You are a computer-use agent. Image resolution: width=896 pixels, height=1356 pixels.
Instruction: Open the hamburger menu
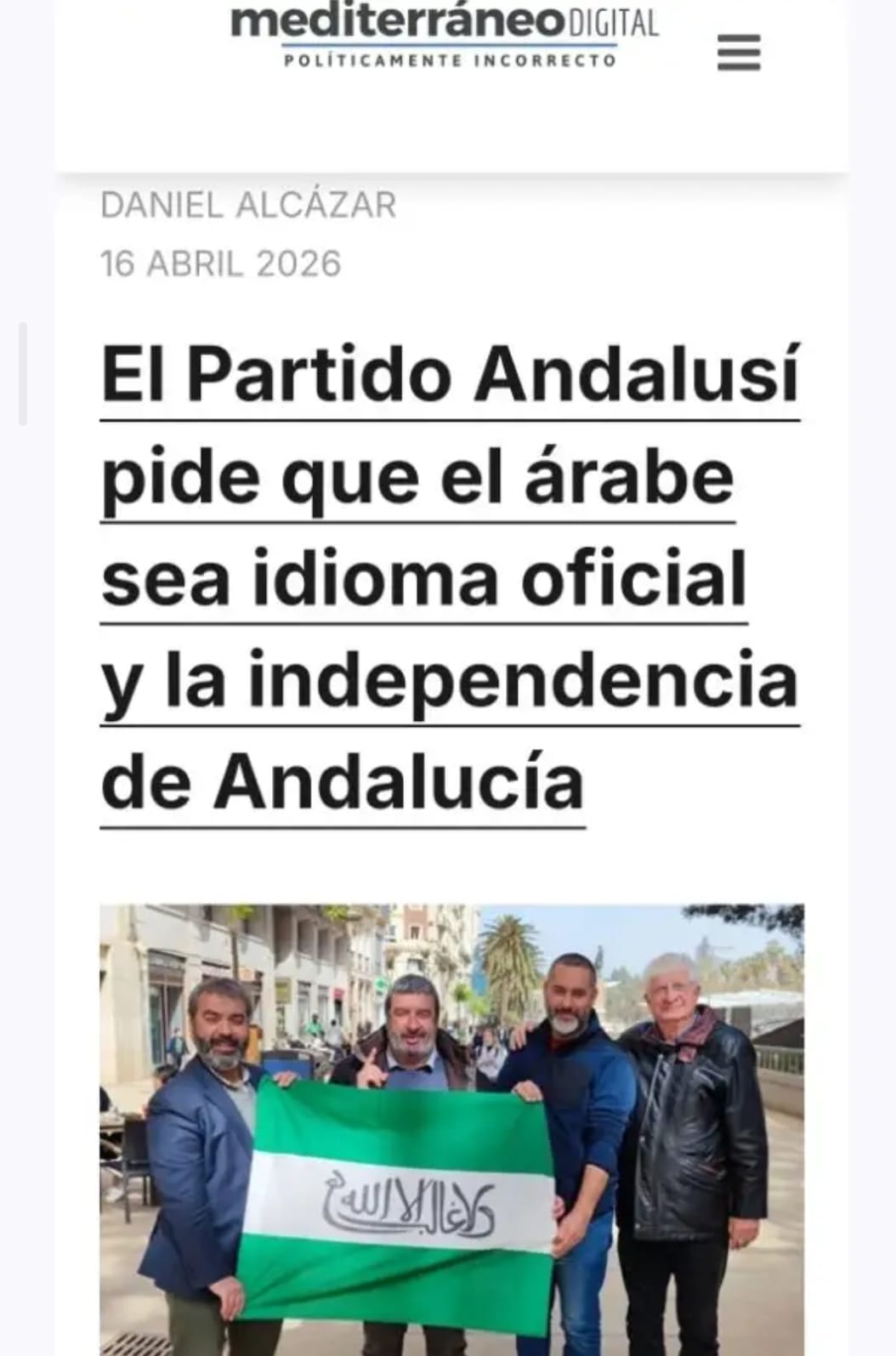[738, 53]
